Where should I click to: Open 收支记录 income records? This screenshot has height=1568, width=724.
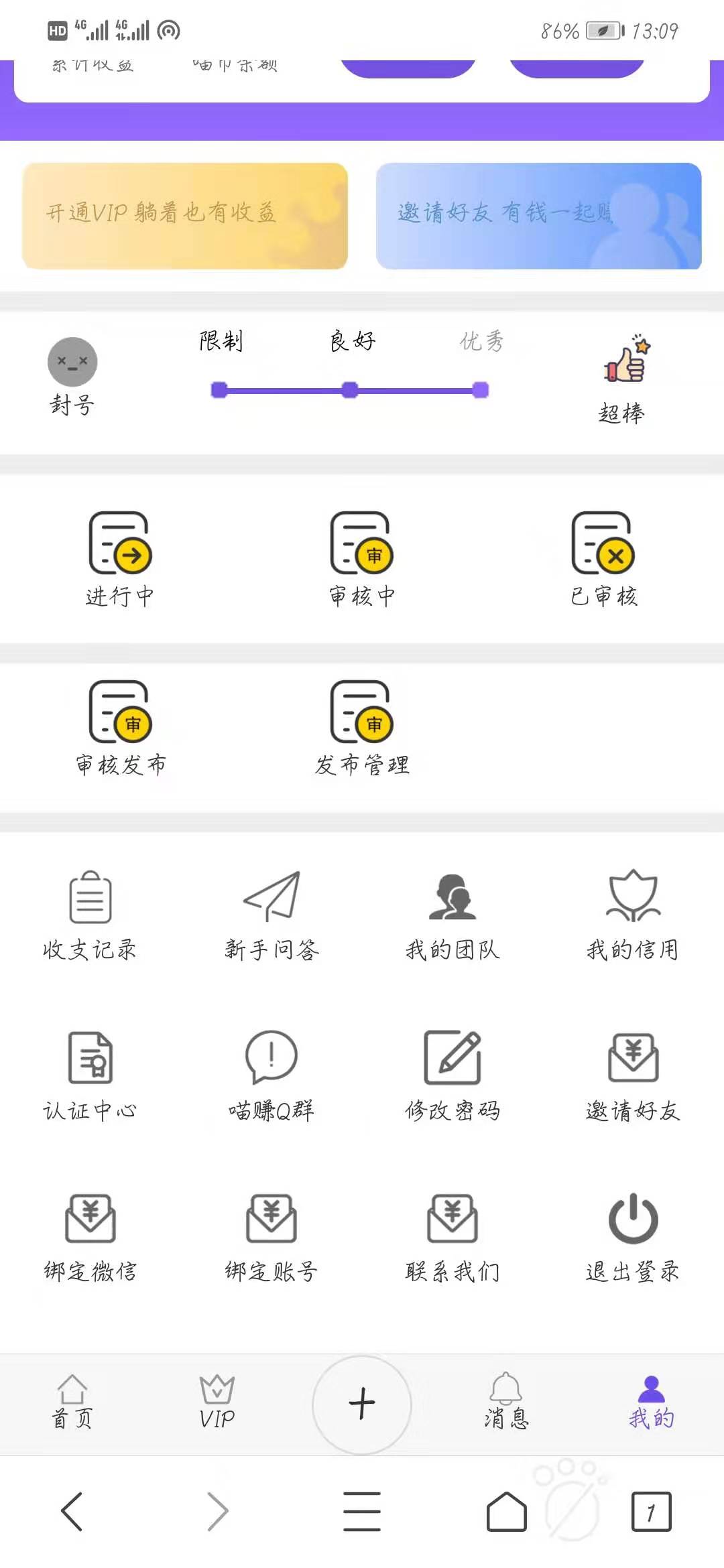pos(90,915)
